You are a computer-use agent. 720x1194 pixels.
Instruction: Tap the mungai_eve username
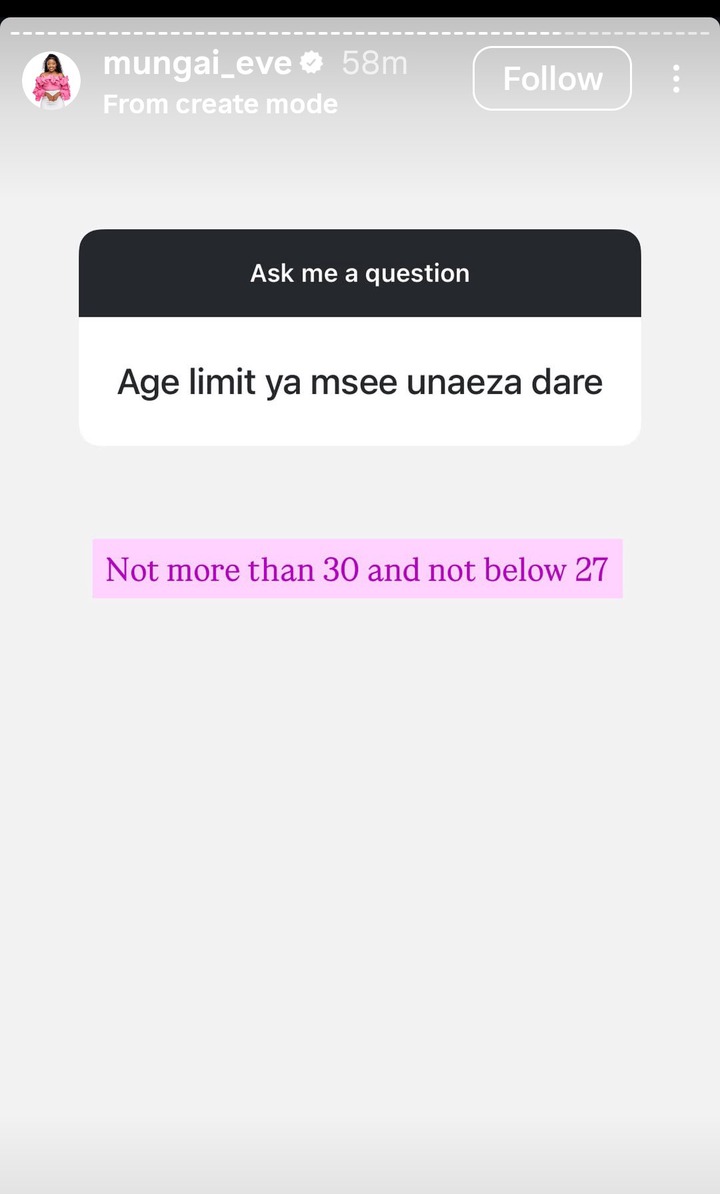(197, 62)
